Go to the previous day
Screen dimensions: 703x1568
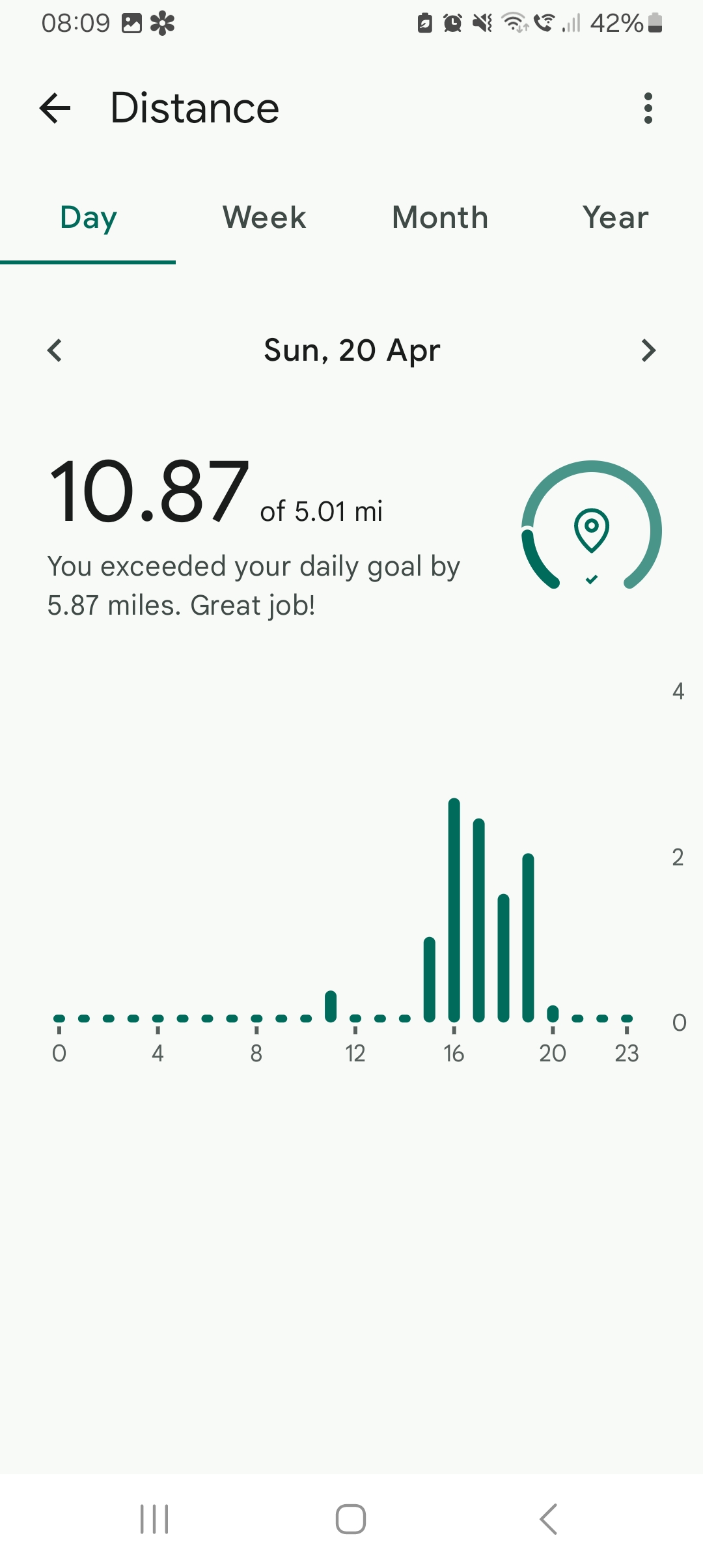point(55,350)
